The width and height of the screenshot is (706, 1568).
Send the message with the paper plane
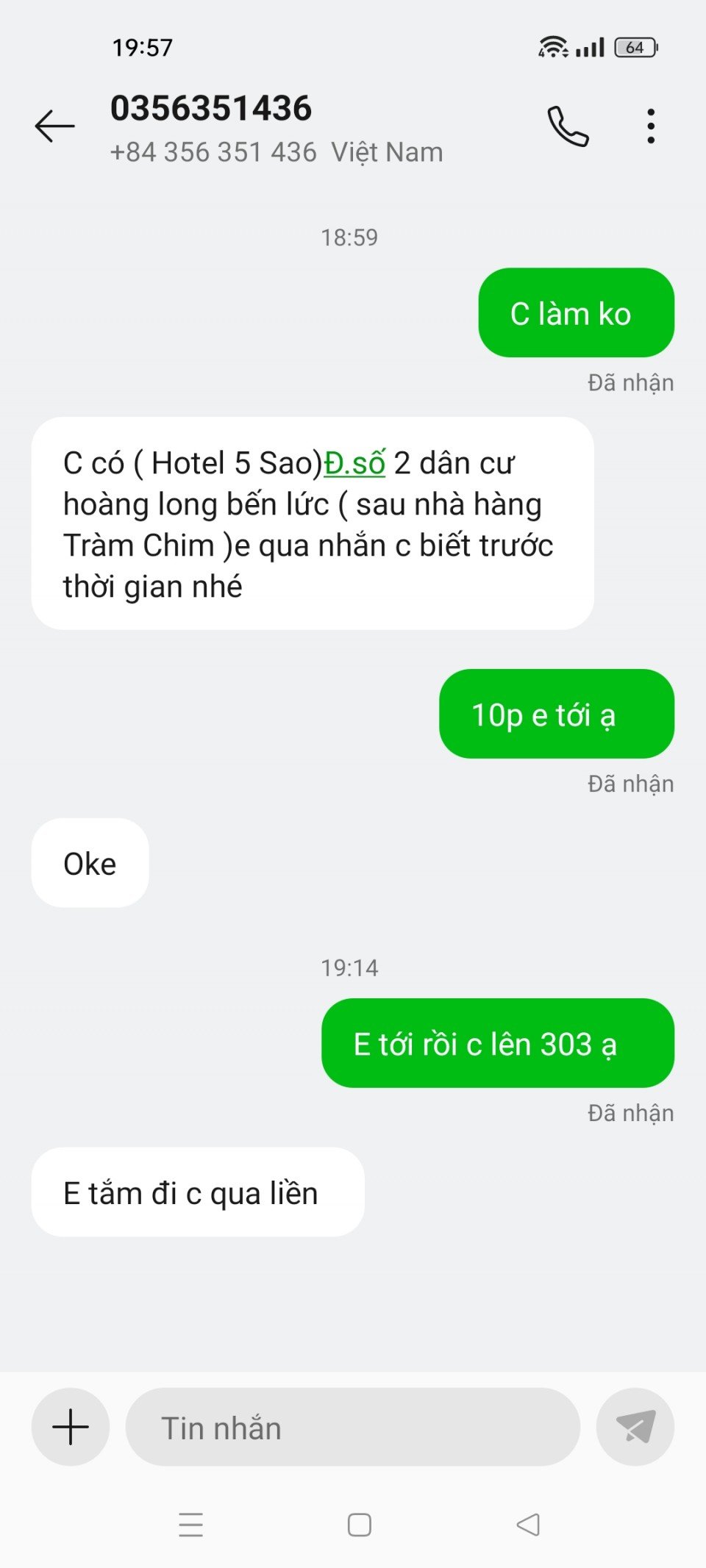coord(635,1427)
